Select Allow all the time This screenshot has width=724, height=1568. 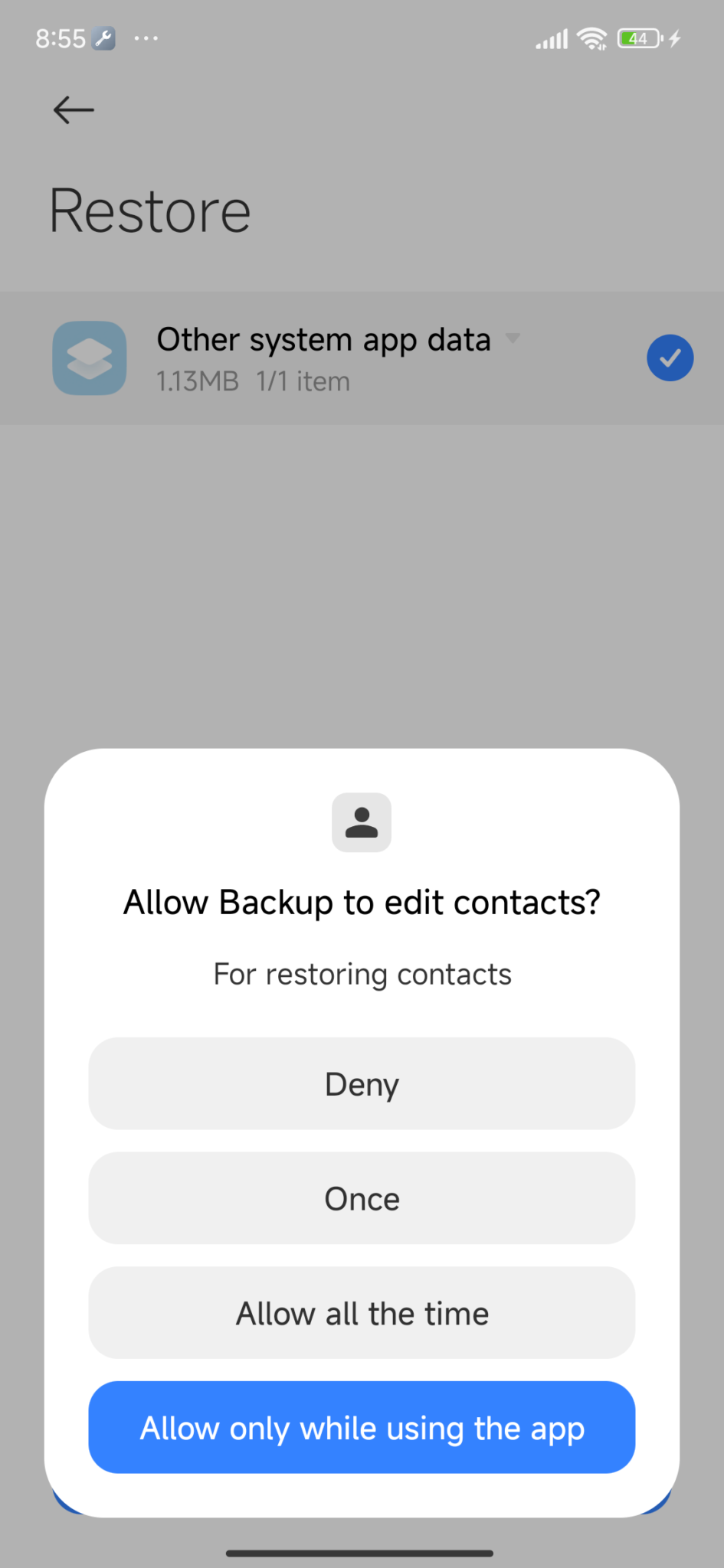point(362,1313)
